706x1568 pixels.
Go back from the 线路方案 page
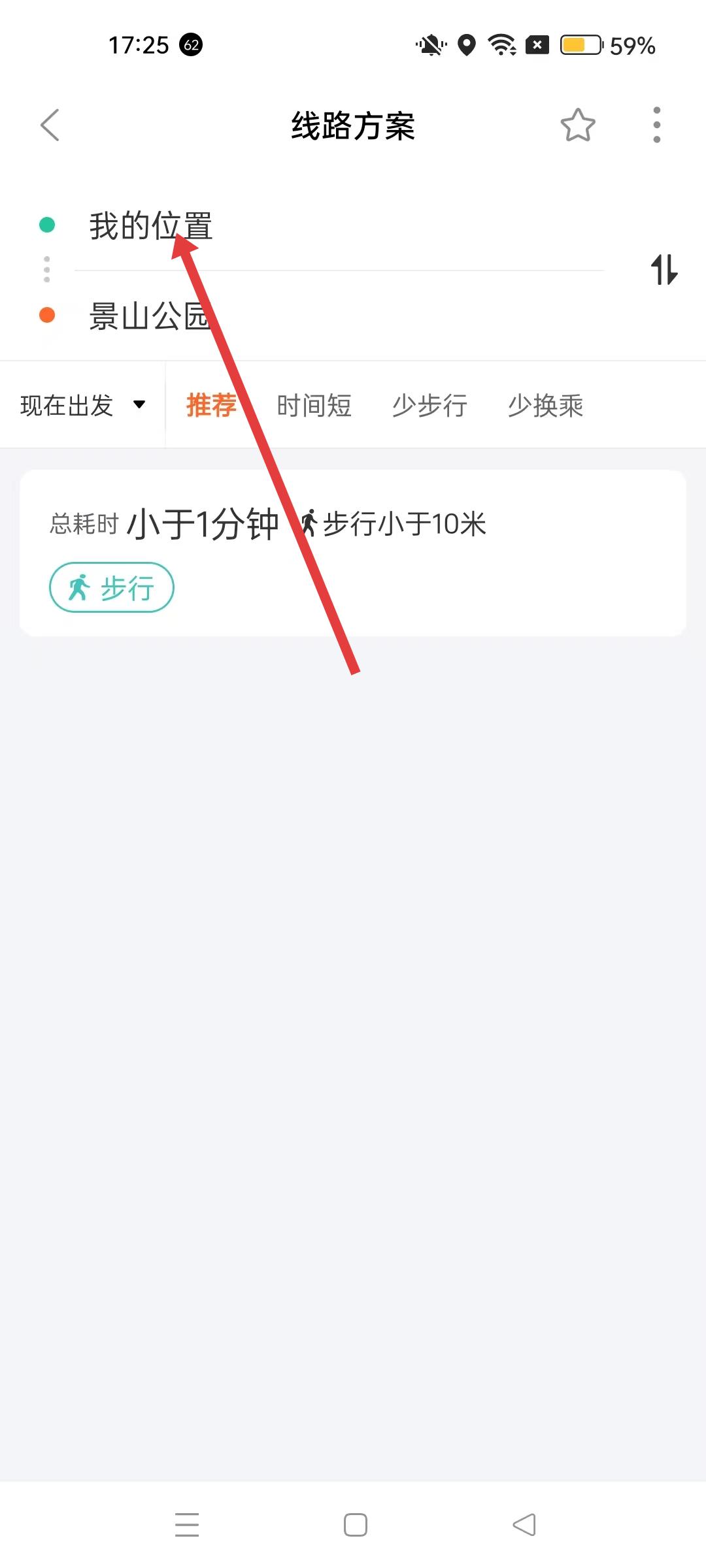[50, 125]
